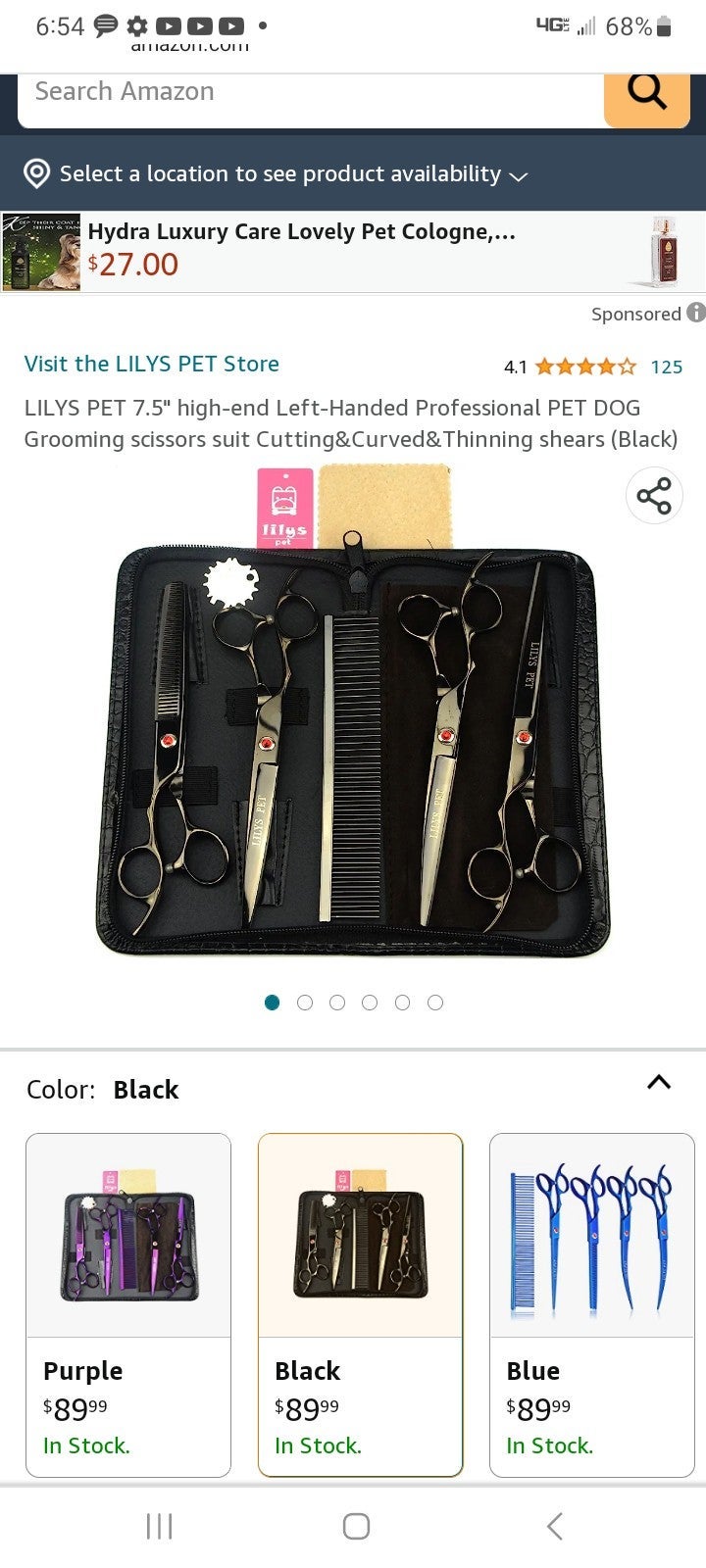
Task: Go back using the system back button
Action: coord(554,1526)
